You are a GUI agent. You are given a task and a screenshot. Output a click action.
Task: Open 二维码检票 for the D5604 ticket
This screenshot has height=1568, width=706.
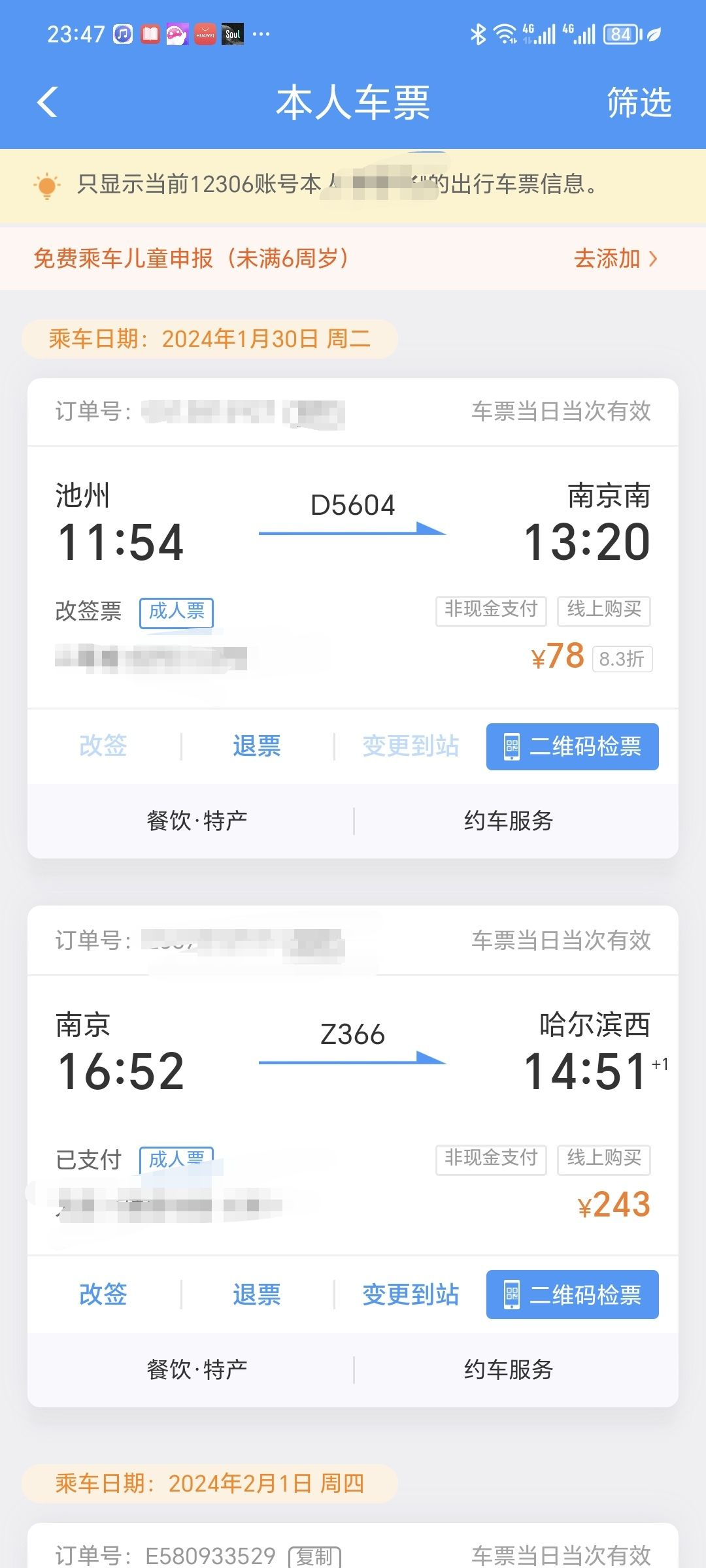(572, 746)
